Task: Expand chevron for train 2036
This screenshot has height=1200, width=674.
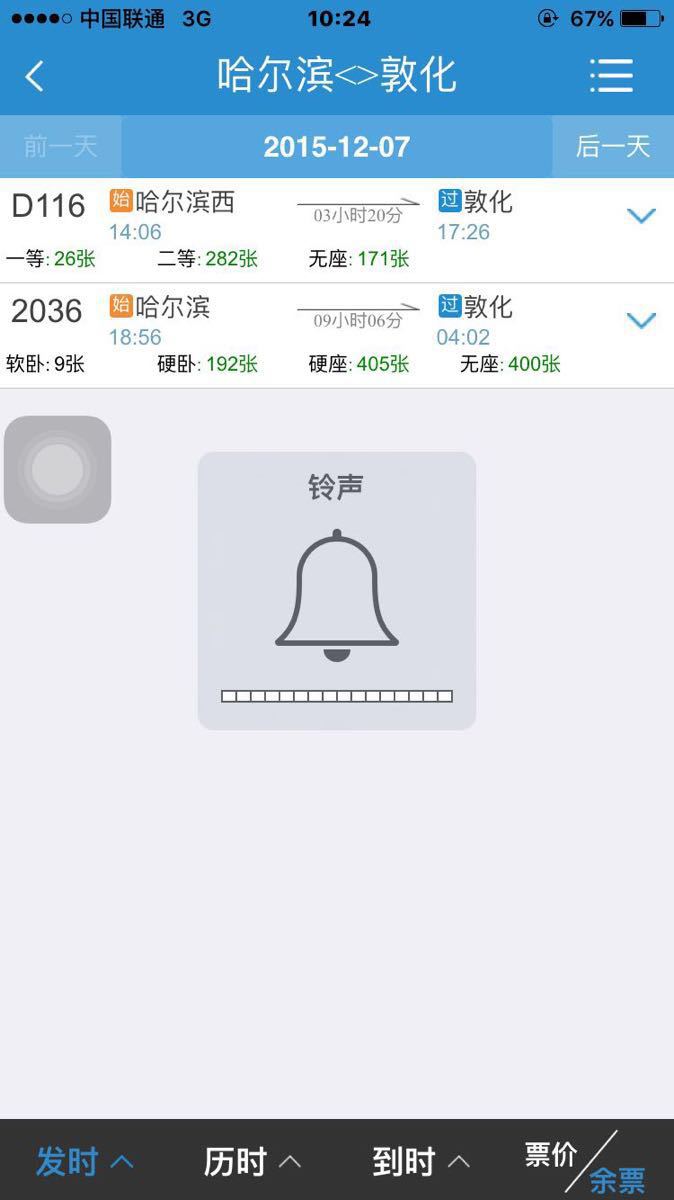Action: (640, 320)
